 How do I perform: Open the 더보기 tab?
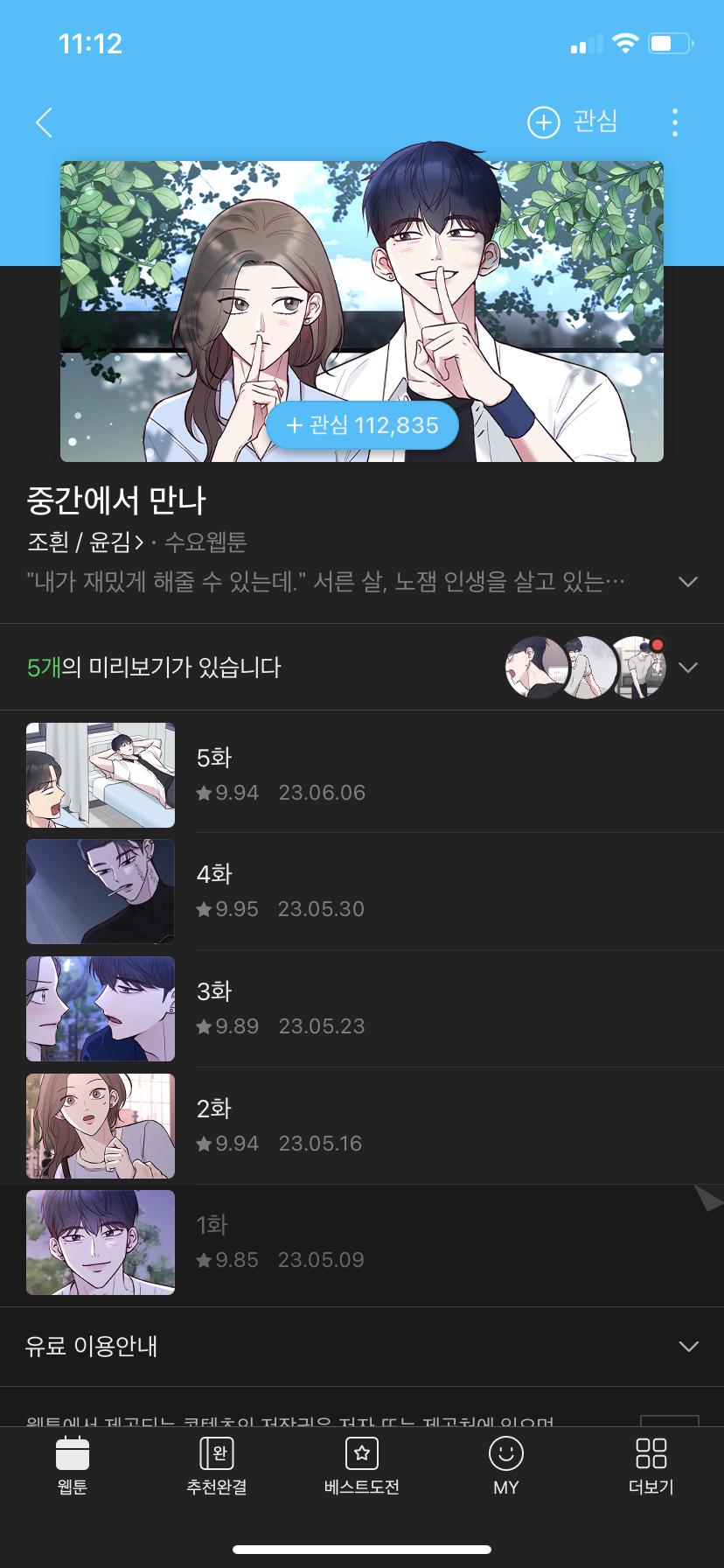651,1466
